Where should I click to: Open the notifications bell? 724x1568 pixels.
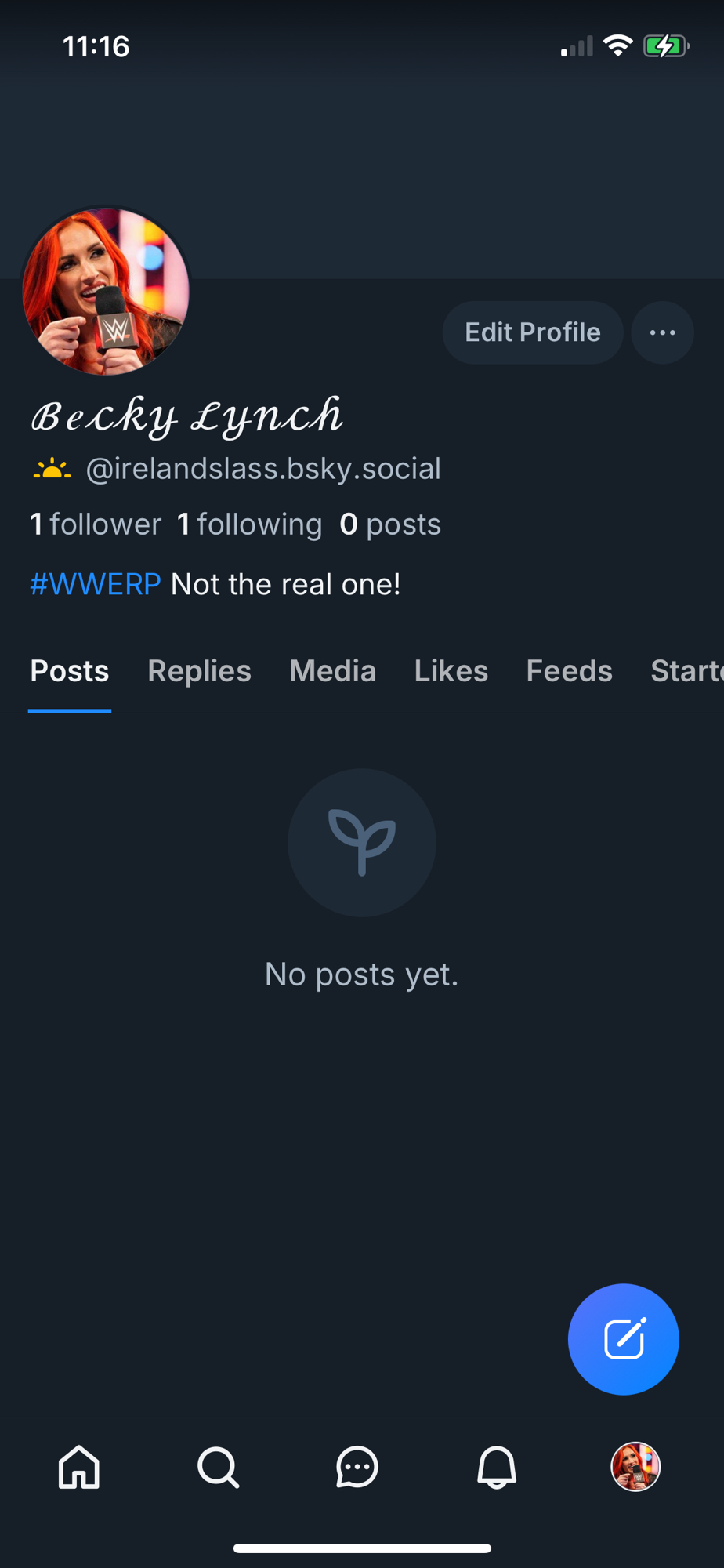click(497, 1466)
